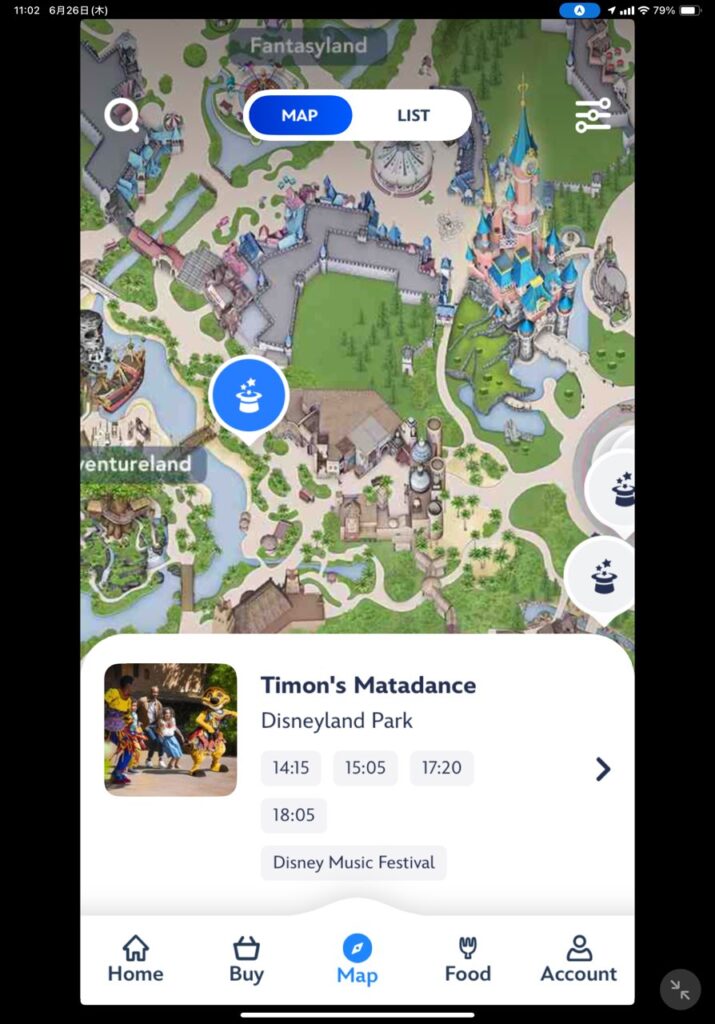This screenshot has height=1024, width=715.
Task: Go to the Home tab
Action: coord(135,959)
